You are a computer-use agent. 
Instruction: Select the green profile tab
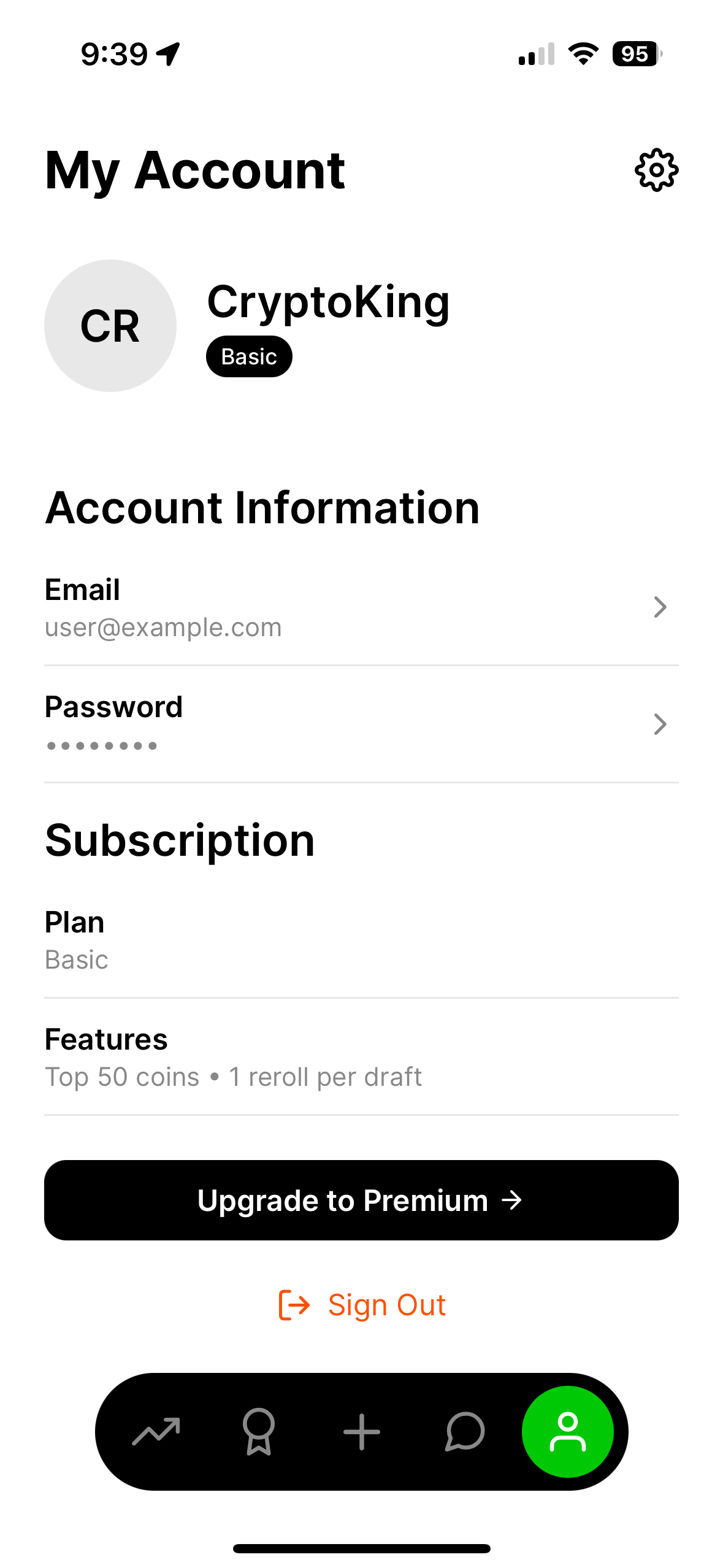568,1432
